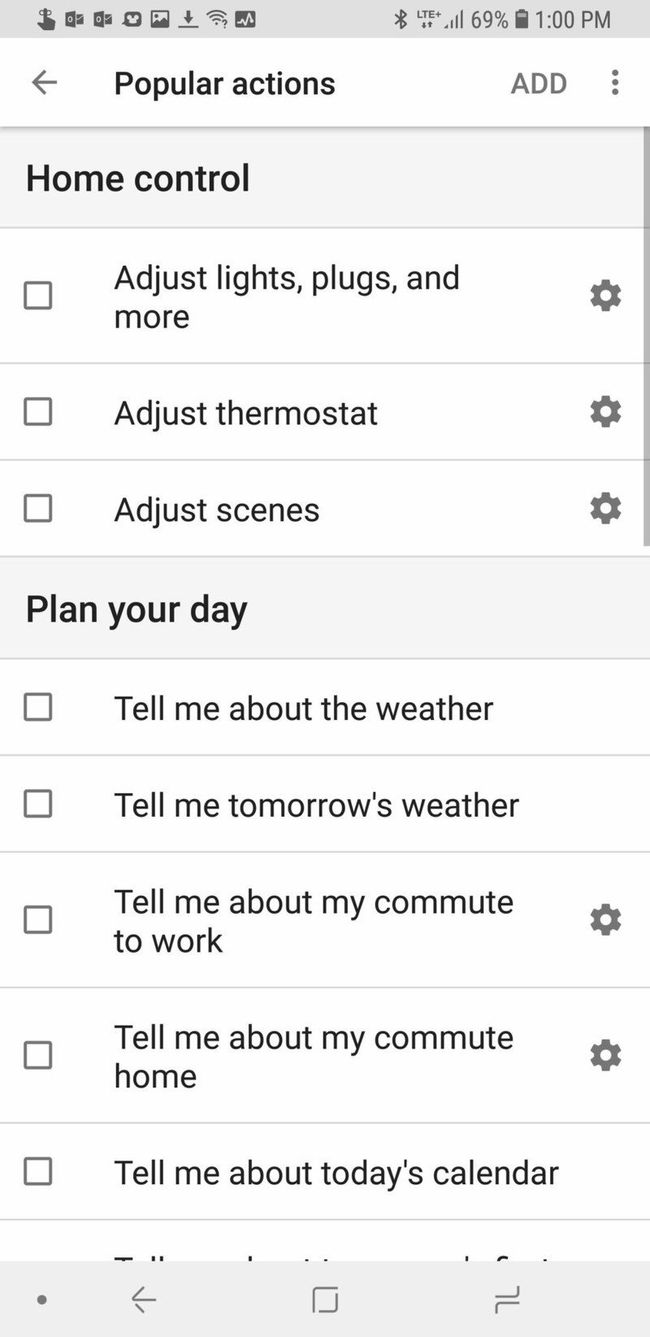
Task: Open commute to work settings gear
Action: coord(605,920)
